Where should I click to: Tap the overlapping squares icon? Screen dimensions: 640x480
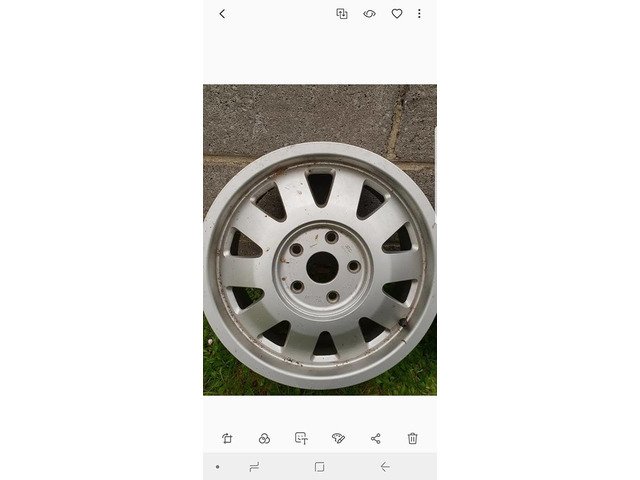coord(342,14)
